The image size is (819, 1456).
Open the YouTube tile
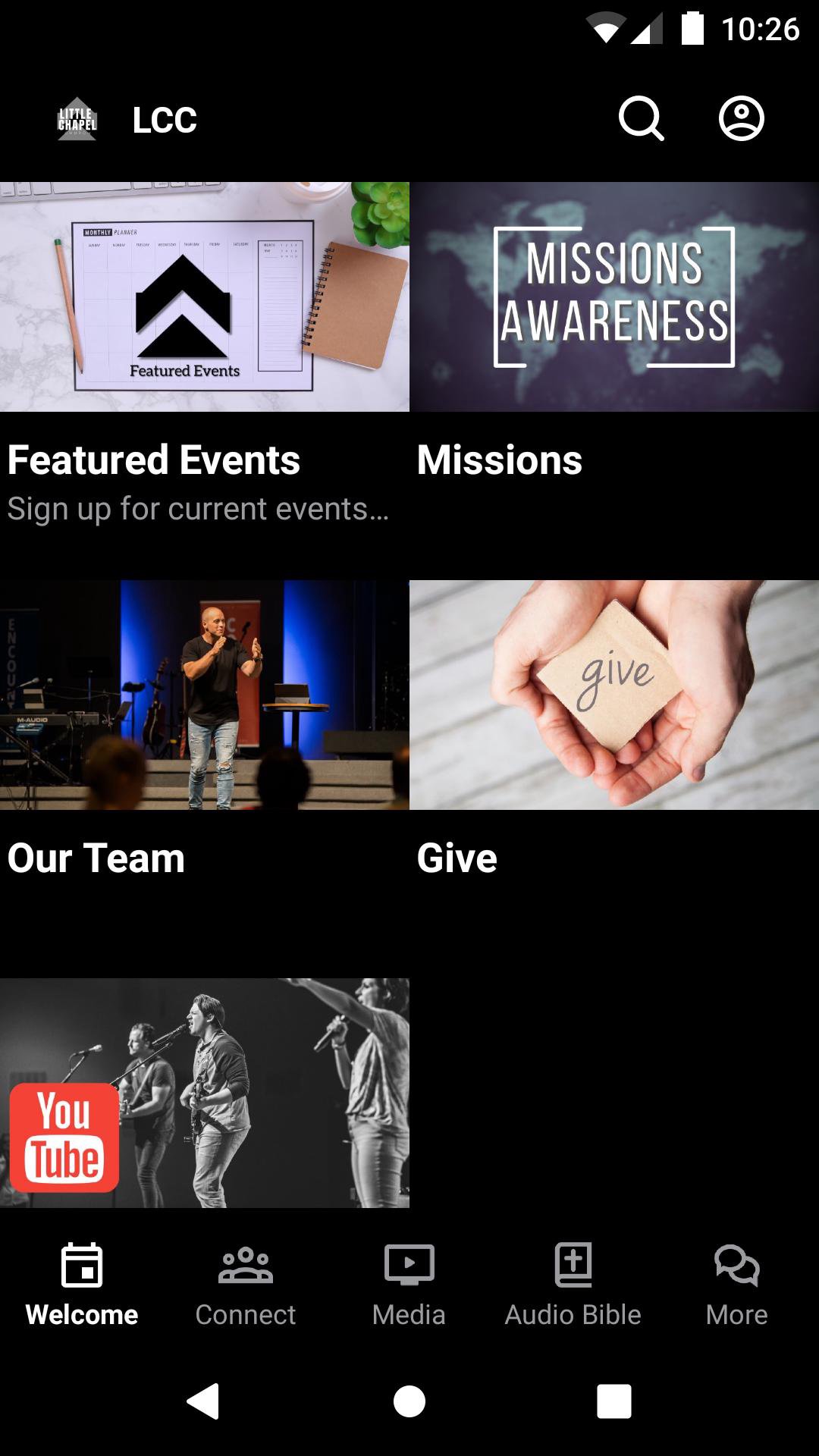(x=205, y=1093)
